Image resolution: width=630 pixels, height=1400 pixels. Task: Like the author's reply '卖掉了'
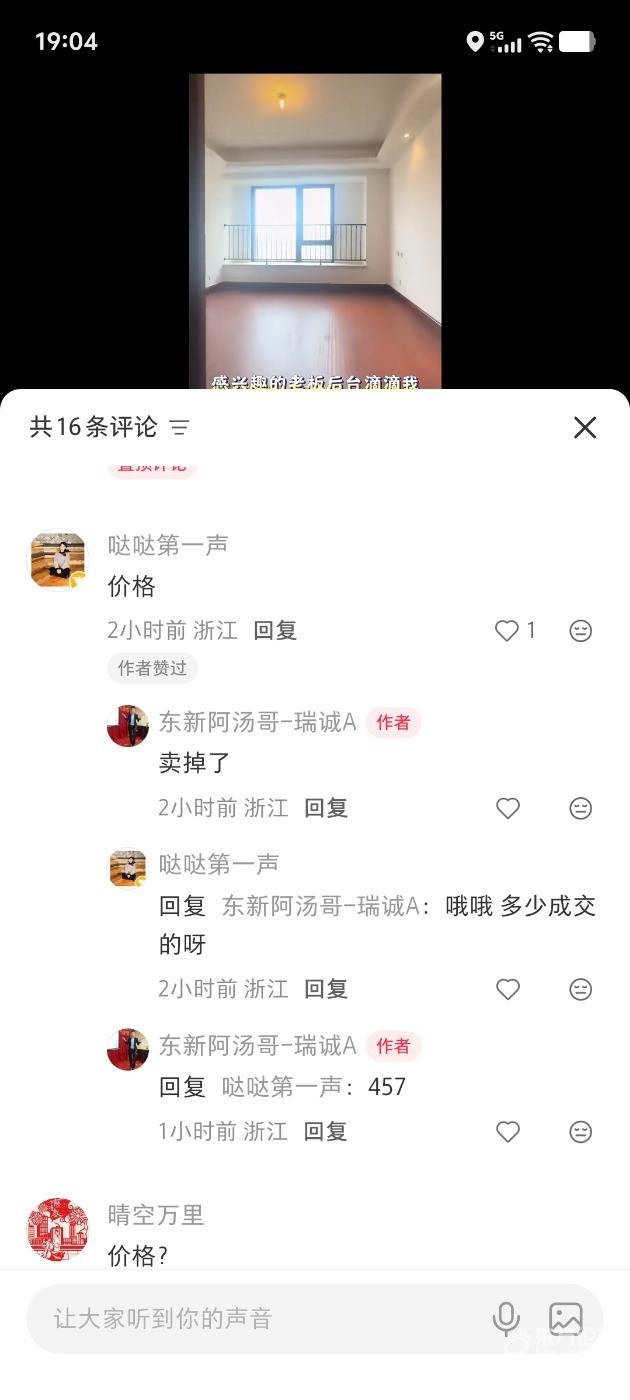[508, 808]
